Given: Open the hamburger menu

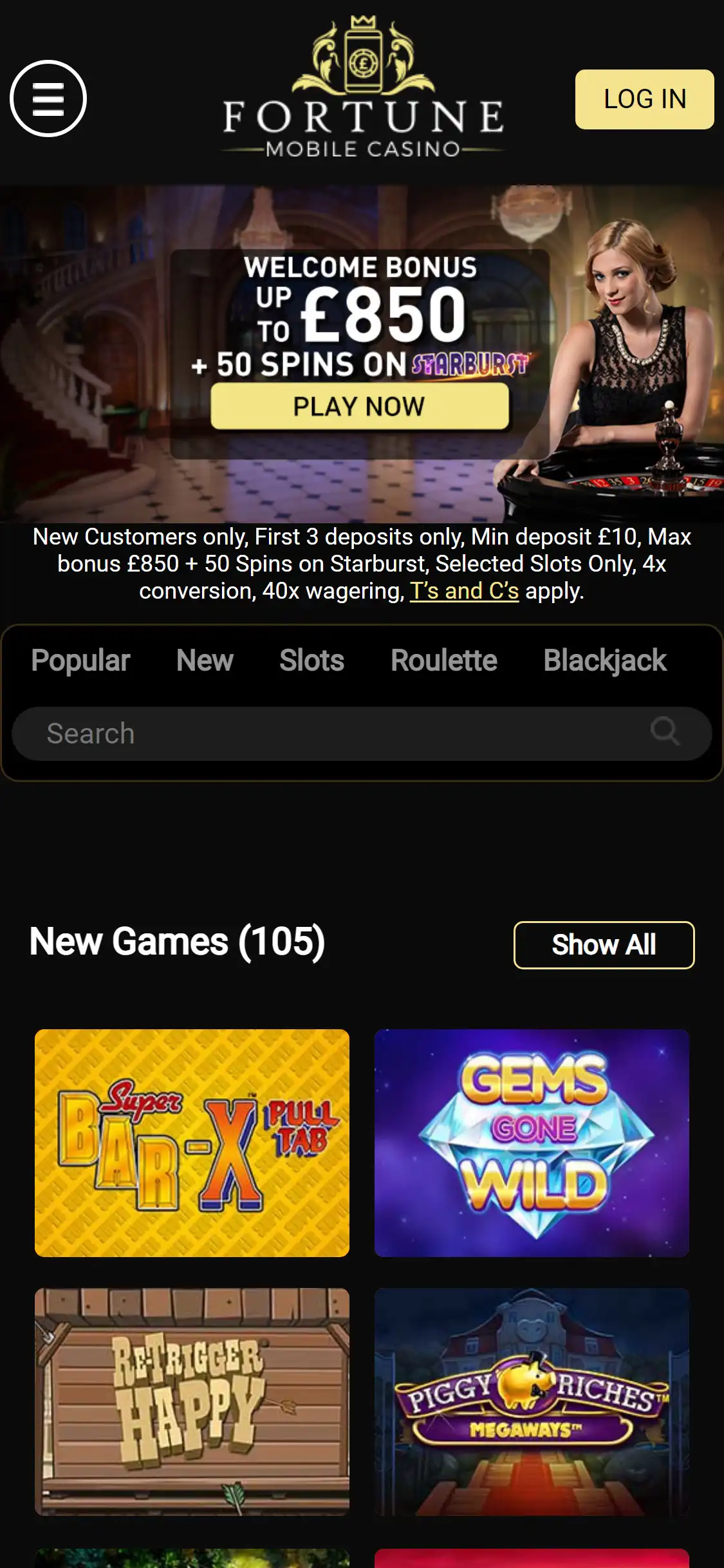Looking at the screenshot, I should (x=48, y=98).
